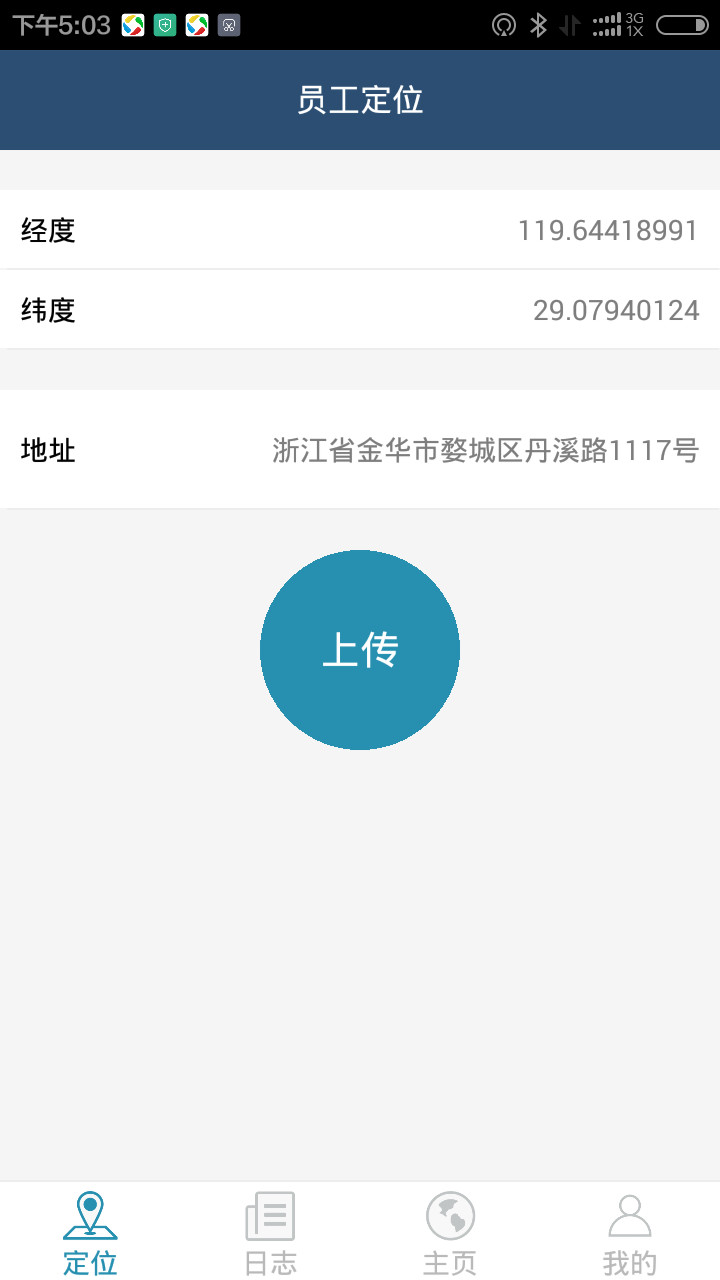Switch to the 日志 tab
The width and height of the screenshot is (720, 1280).
(x=270, y=1232)
